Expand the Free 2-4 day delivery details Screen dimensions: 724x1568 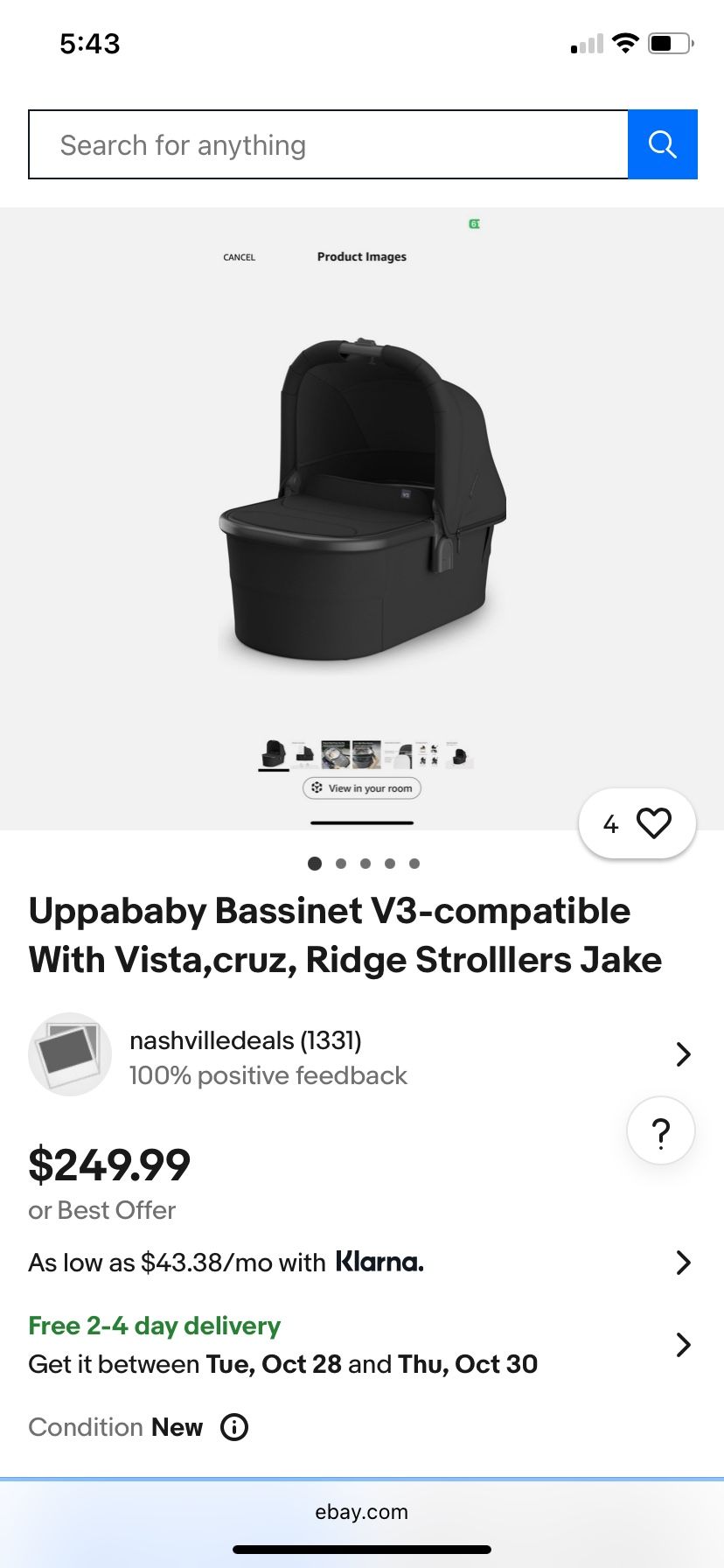point(684,1345)
